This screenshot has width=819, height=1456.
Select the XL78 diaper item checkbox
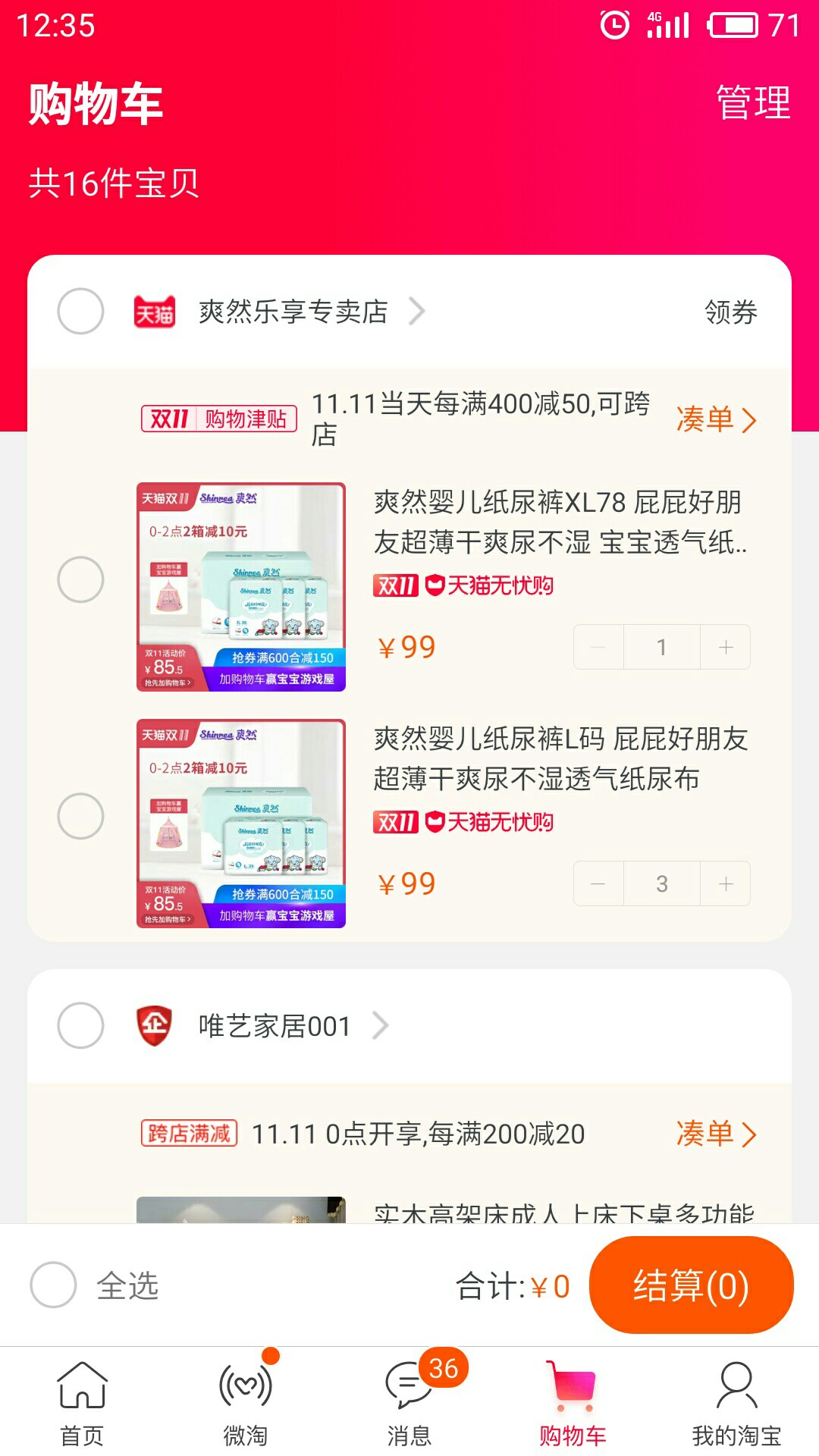click(80, 579)
